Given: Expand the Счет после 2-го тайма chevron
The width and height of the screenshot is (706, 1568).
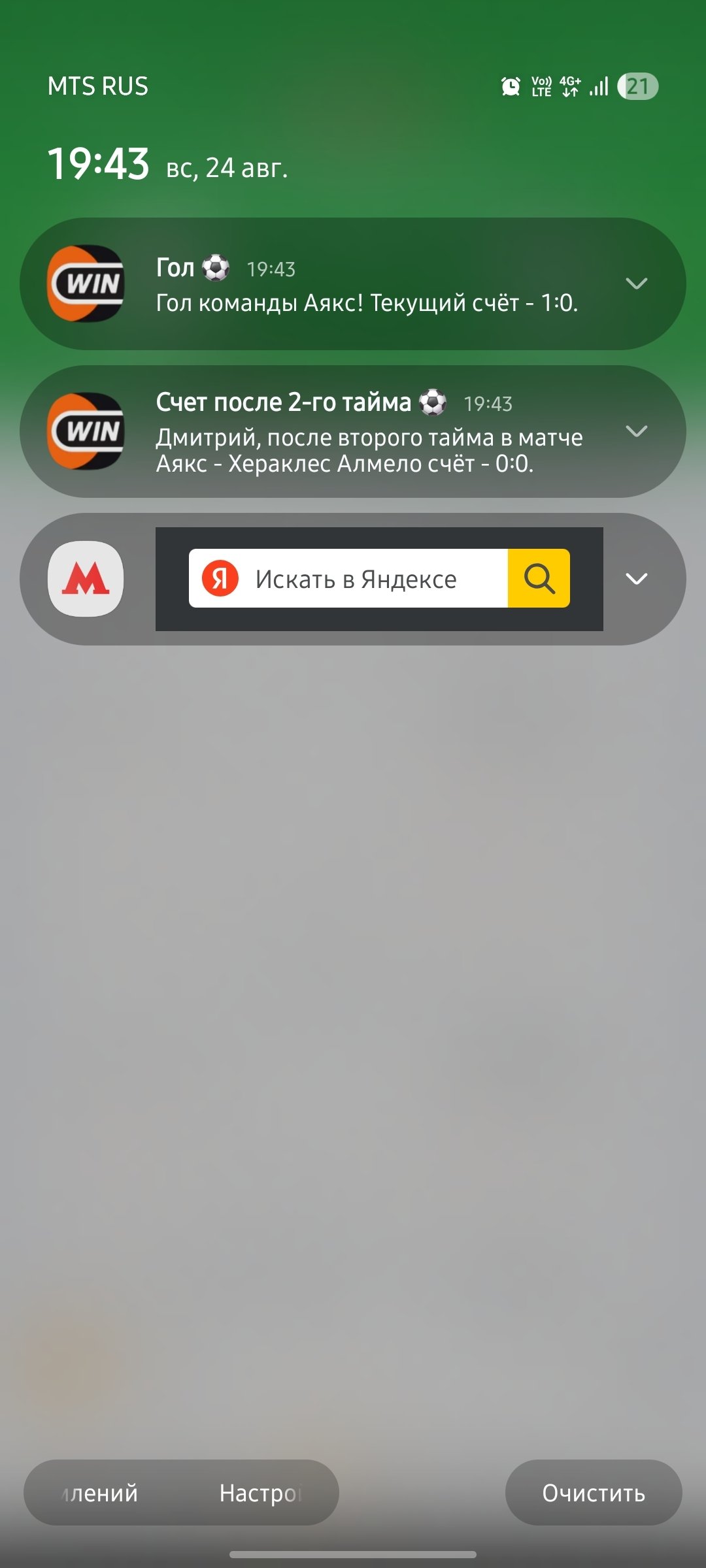Looking at the screenshot, I should pos(636,431).
